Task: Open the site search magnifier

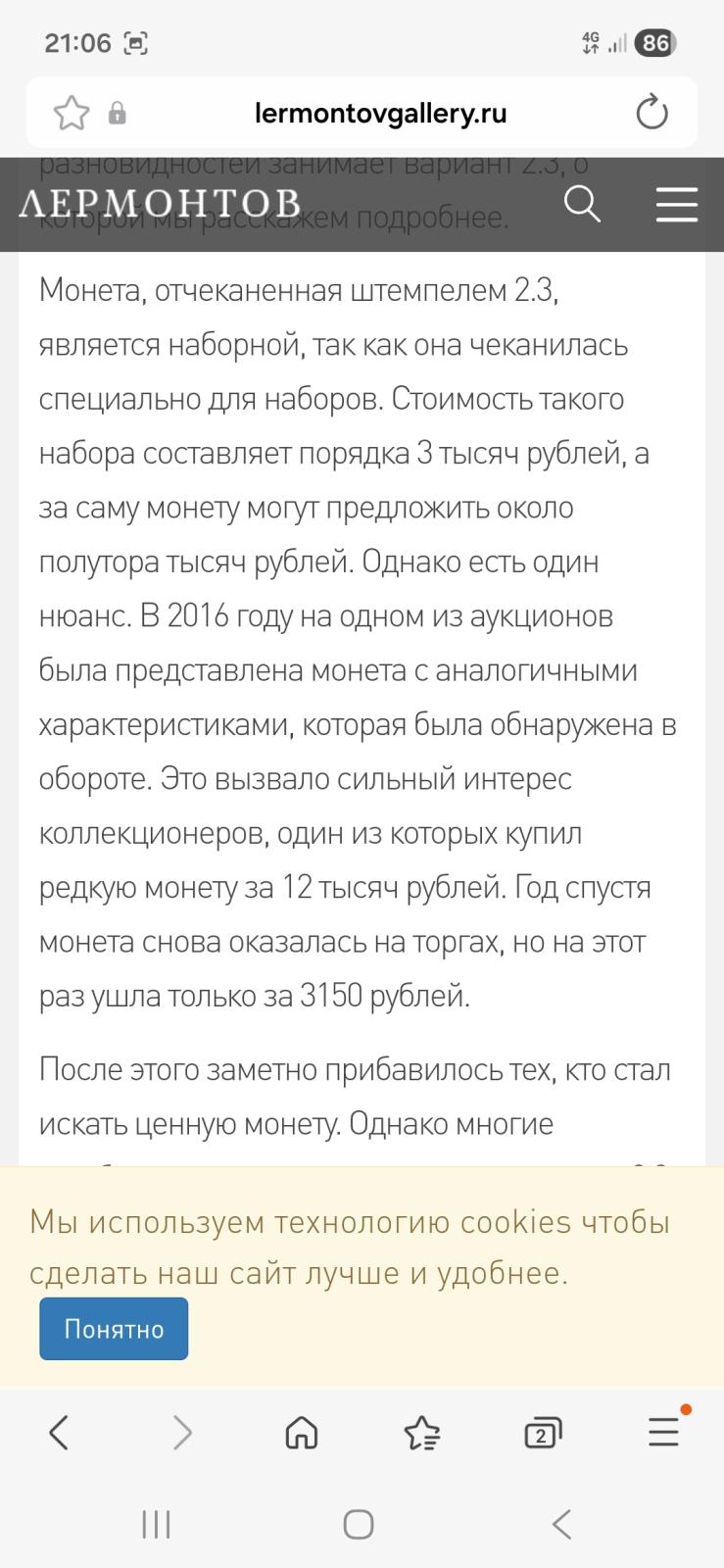Action: pos(582,204)
